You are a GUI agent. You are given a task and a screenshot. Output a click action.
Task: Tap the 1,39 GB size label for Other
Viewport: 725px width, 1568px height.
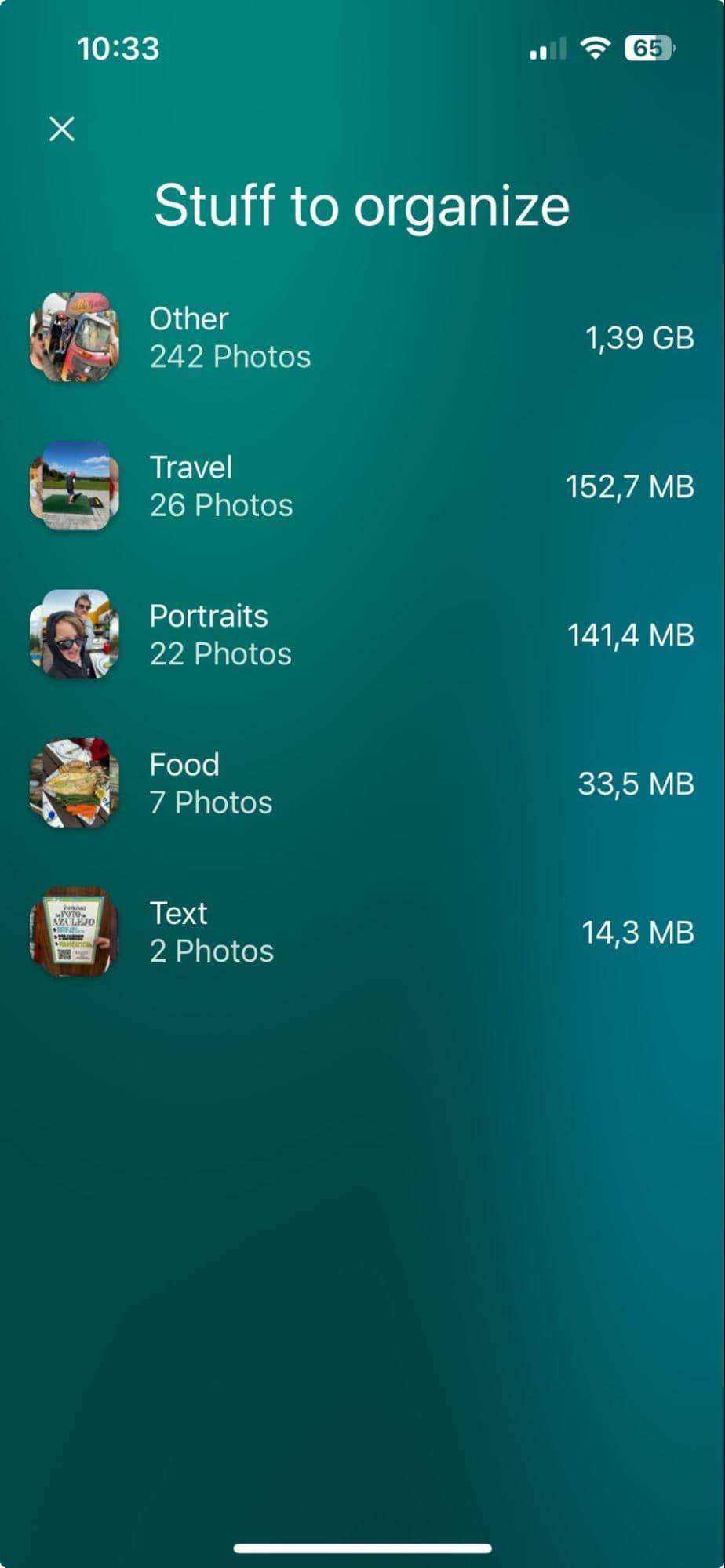639,337
